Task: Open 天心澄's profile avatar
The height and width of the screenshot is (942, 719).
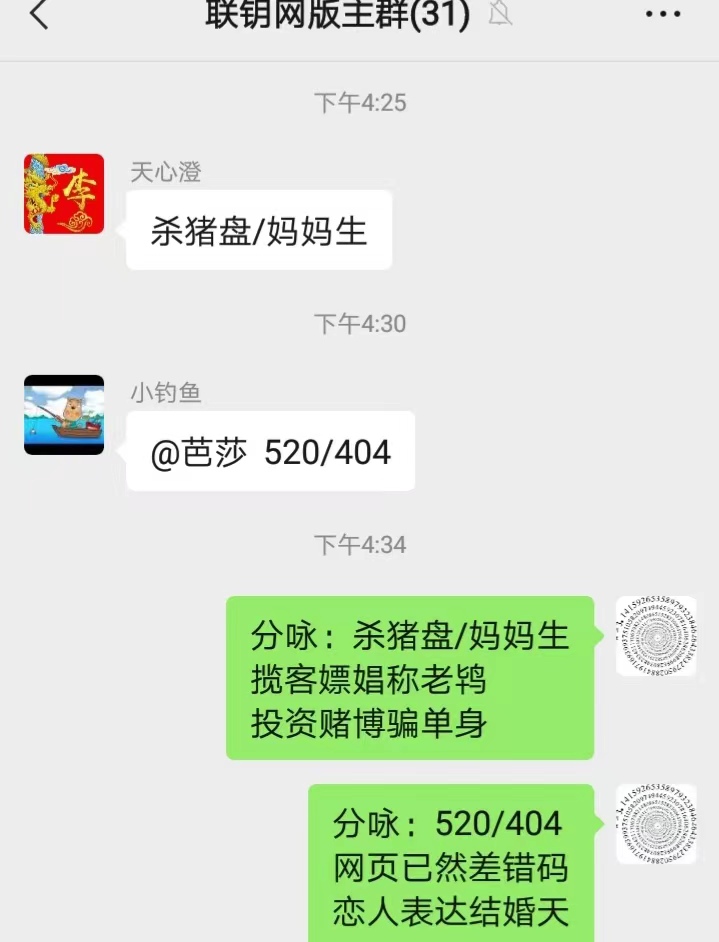Action: (64, 194)
